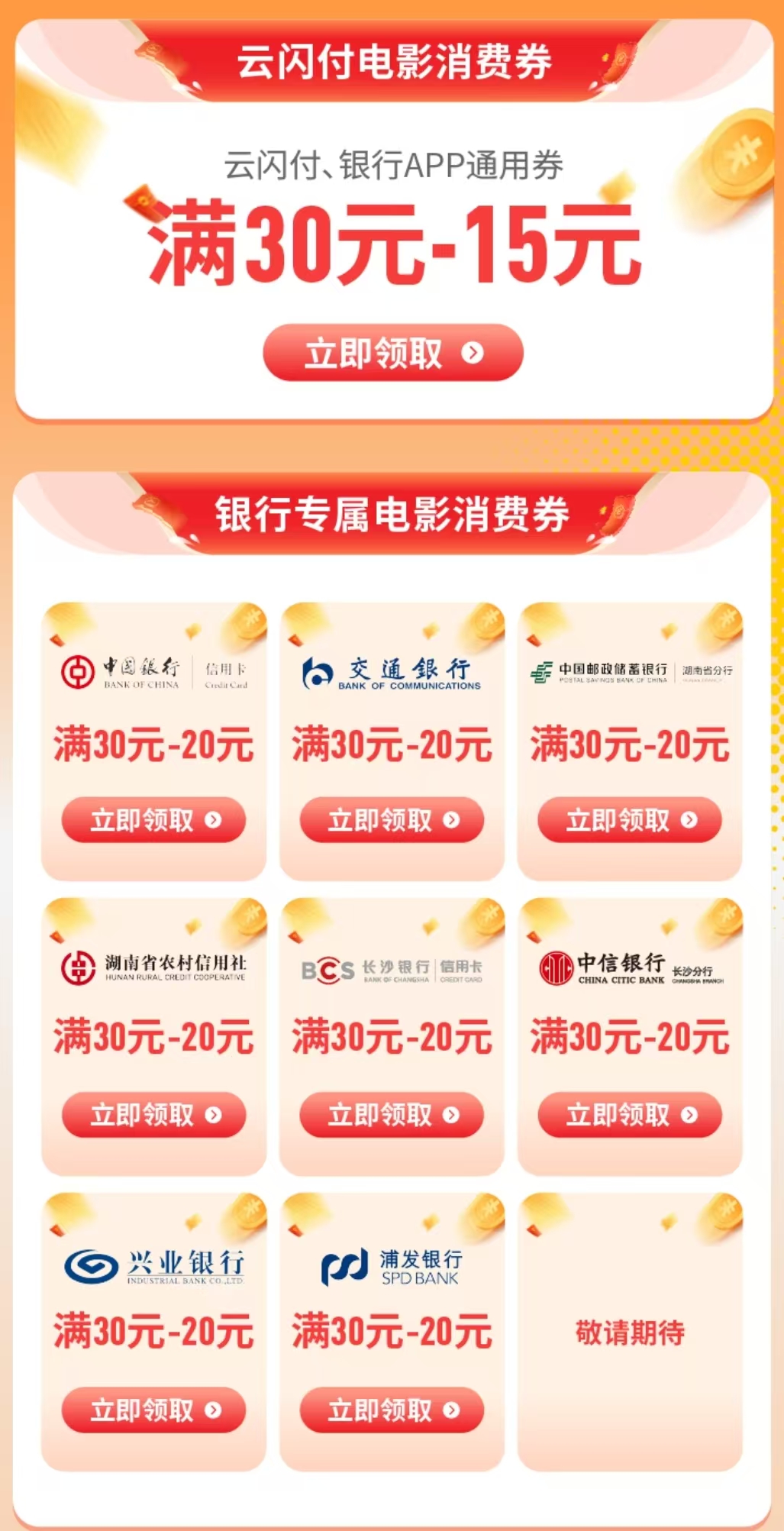Claim the 浦发银行 SPD Bank coupon
The image size is (784, 1531).
[x=392, y=1410]
